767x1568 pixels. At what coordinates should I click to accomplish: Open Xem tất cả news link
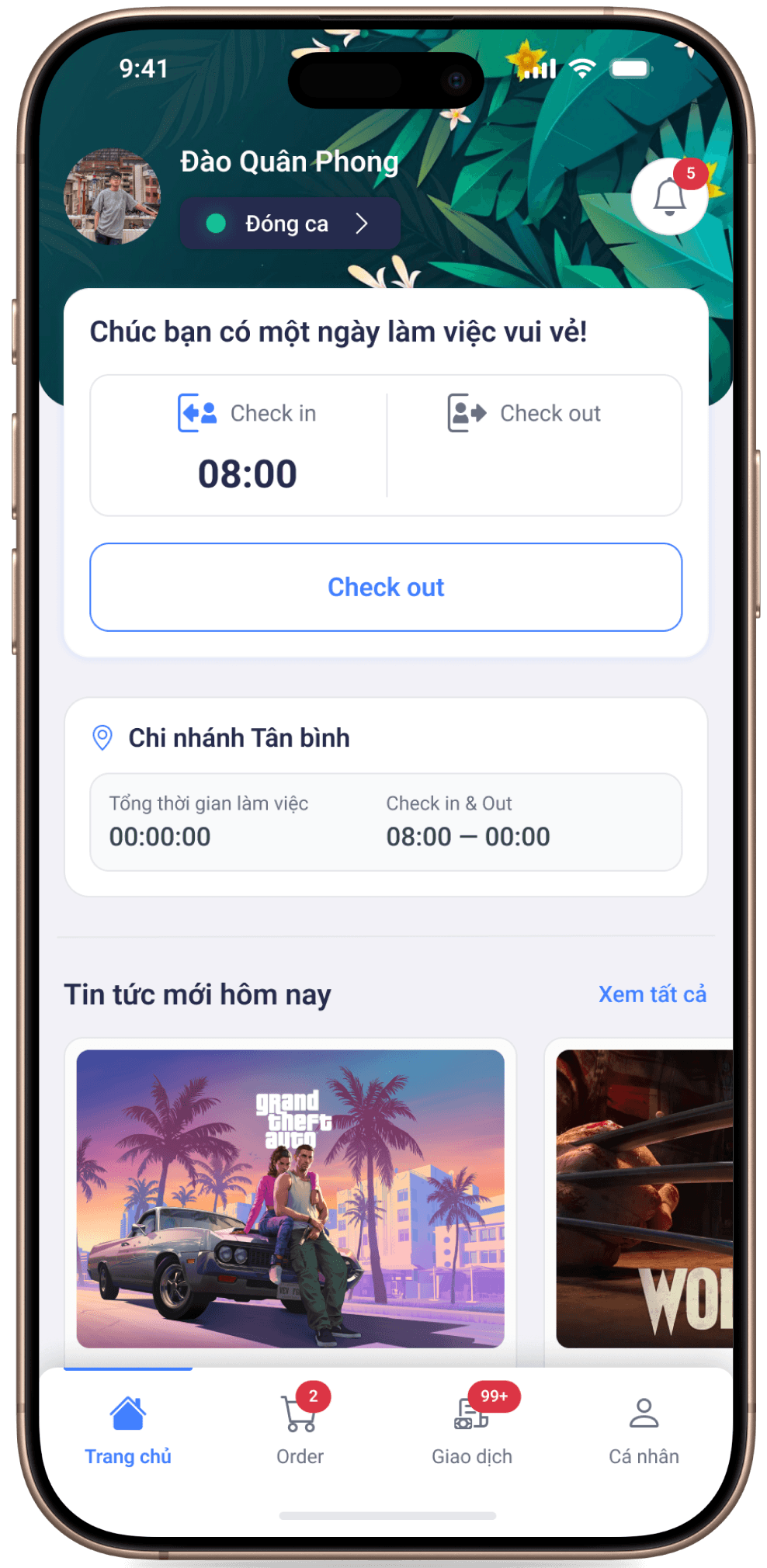(651, 994)
